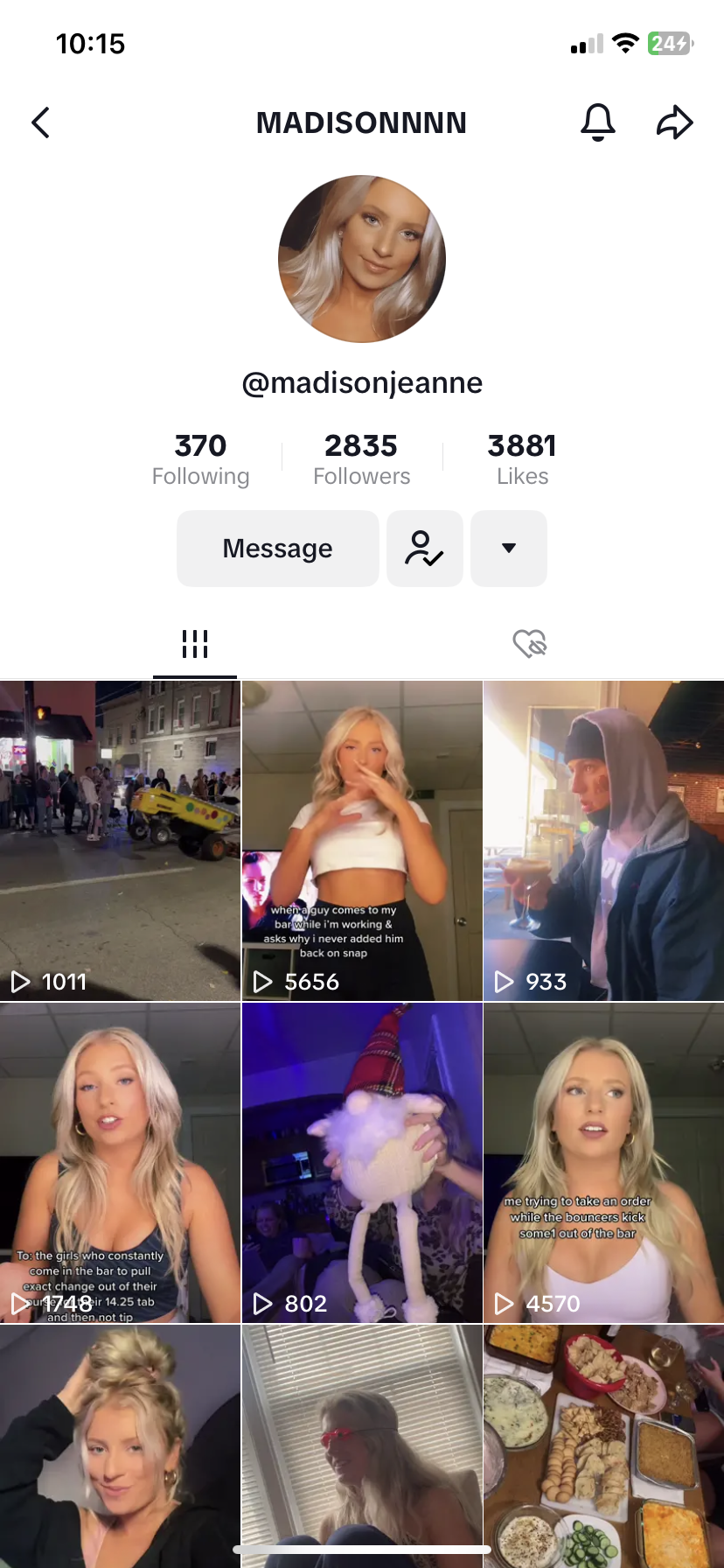Switch to the liked videos tab

point(529,644)
